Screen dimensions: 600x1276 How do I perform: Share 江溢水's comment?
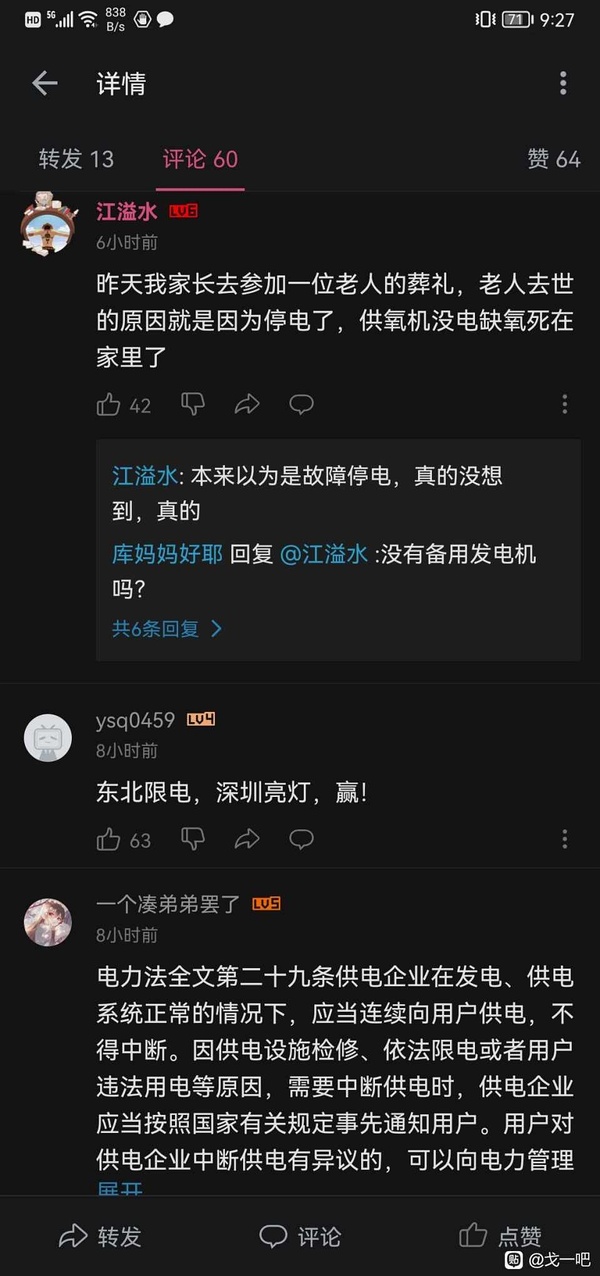pyautogui.click(x=247, y=404)
